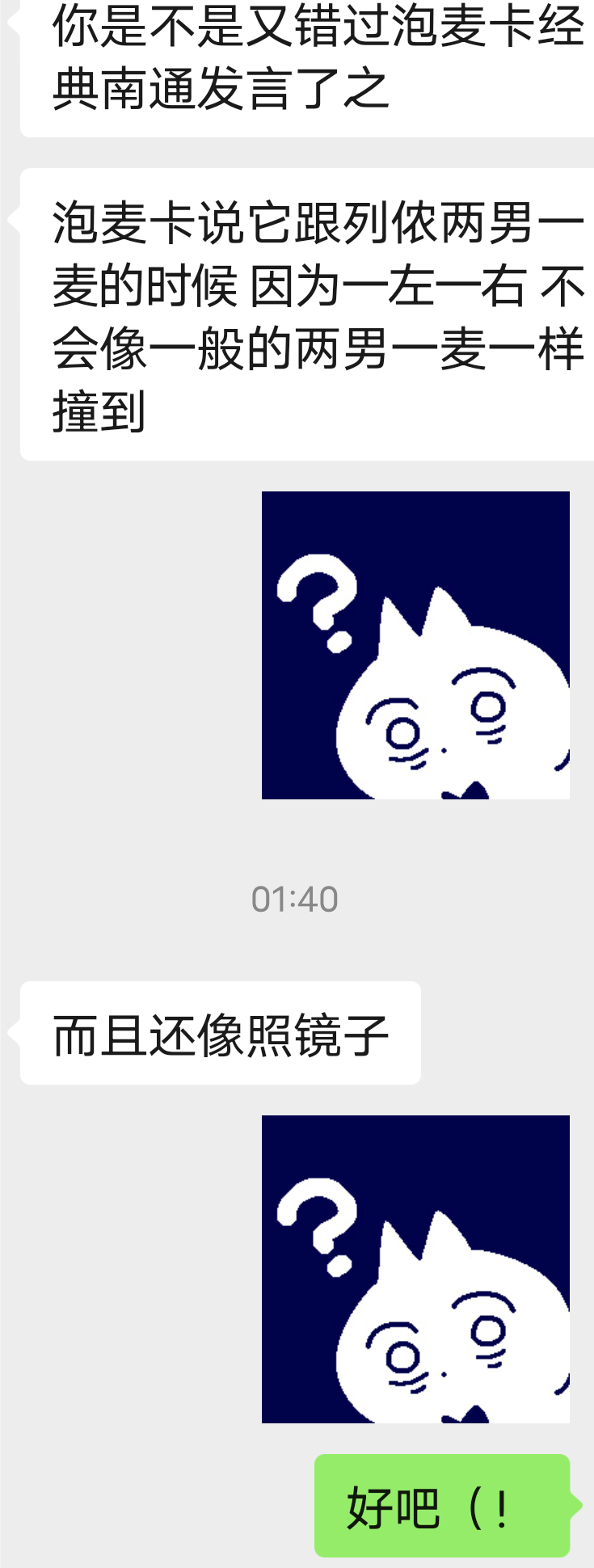The height and width of the screenshot is (1568, 594).
Task: Open the cat sticker below 而且还像照镜子
Action: [415, 1269]
